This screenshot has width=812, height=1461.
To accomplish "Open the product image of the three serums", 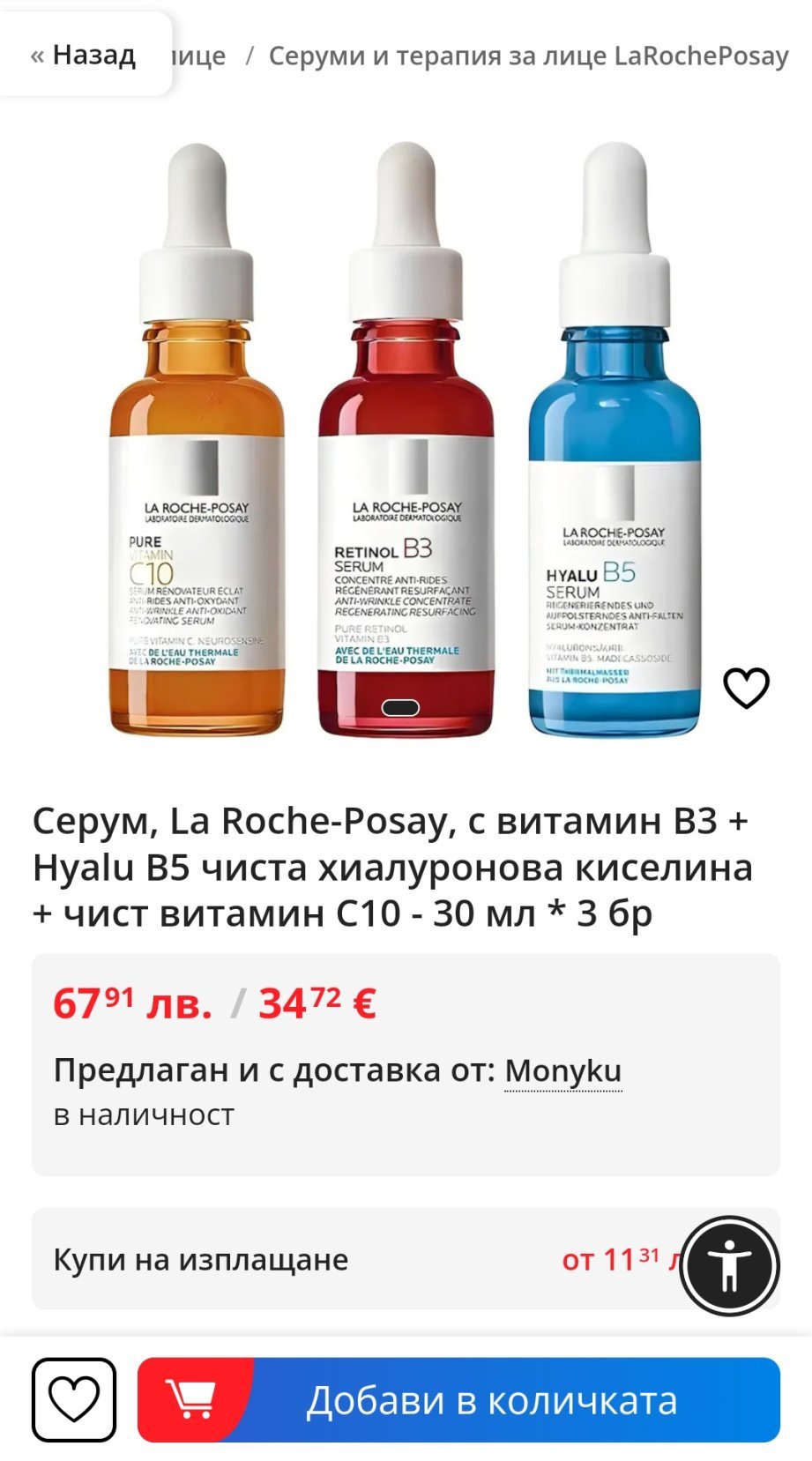I will [405, 441].
